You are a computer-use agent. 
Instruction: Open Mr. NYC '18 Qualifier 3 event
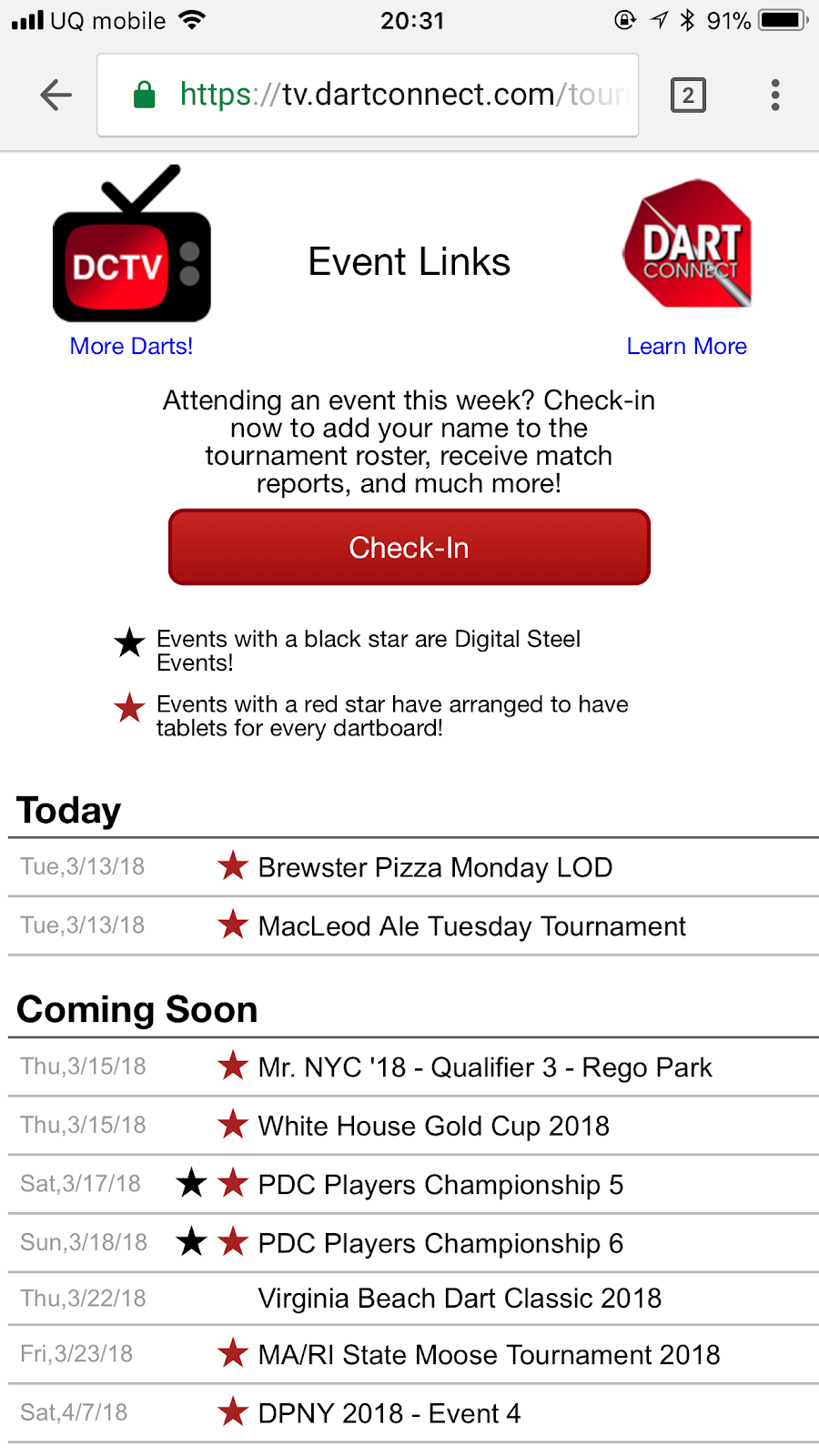coord(485,1067)
